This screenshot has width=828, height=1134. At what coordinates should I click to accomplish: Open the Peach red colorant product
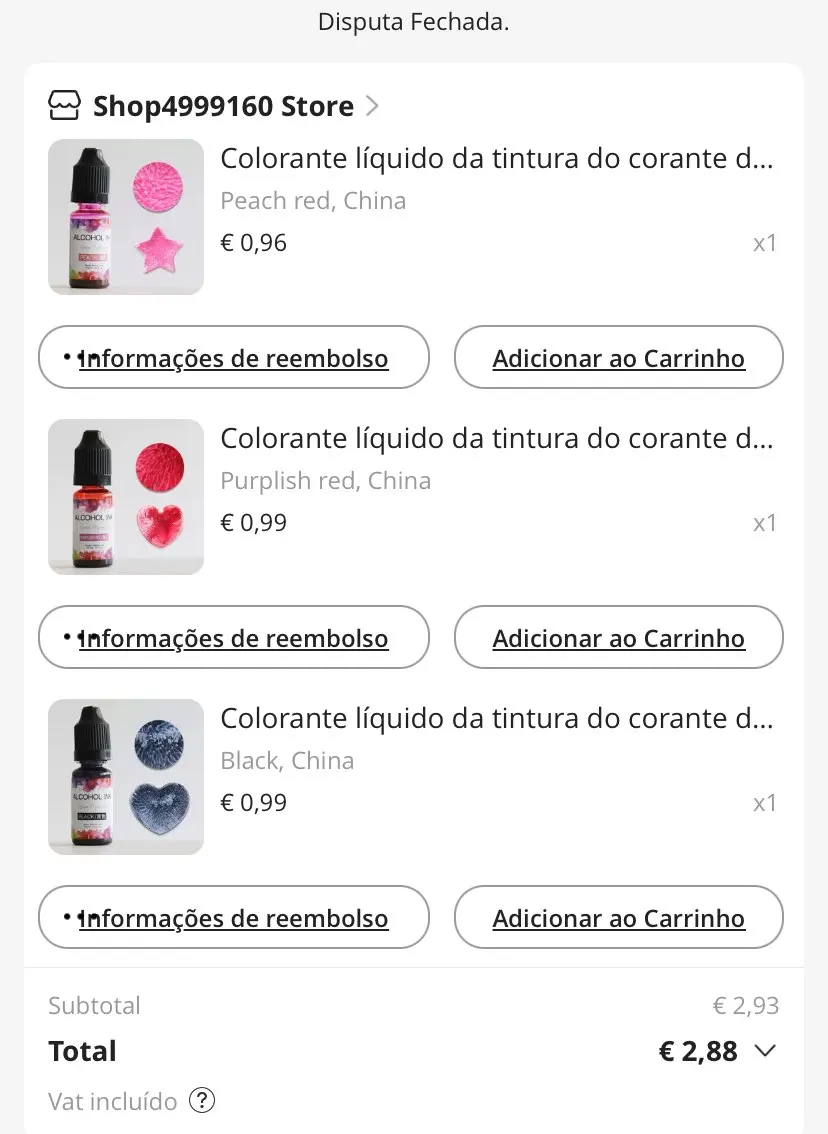(x=496, y=159)
